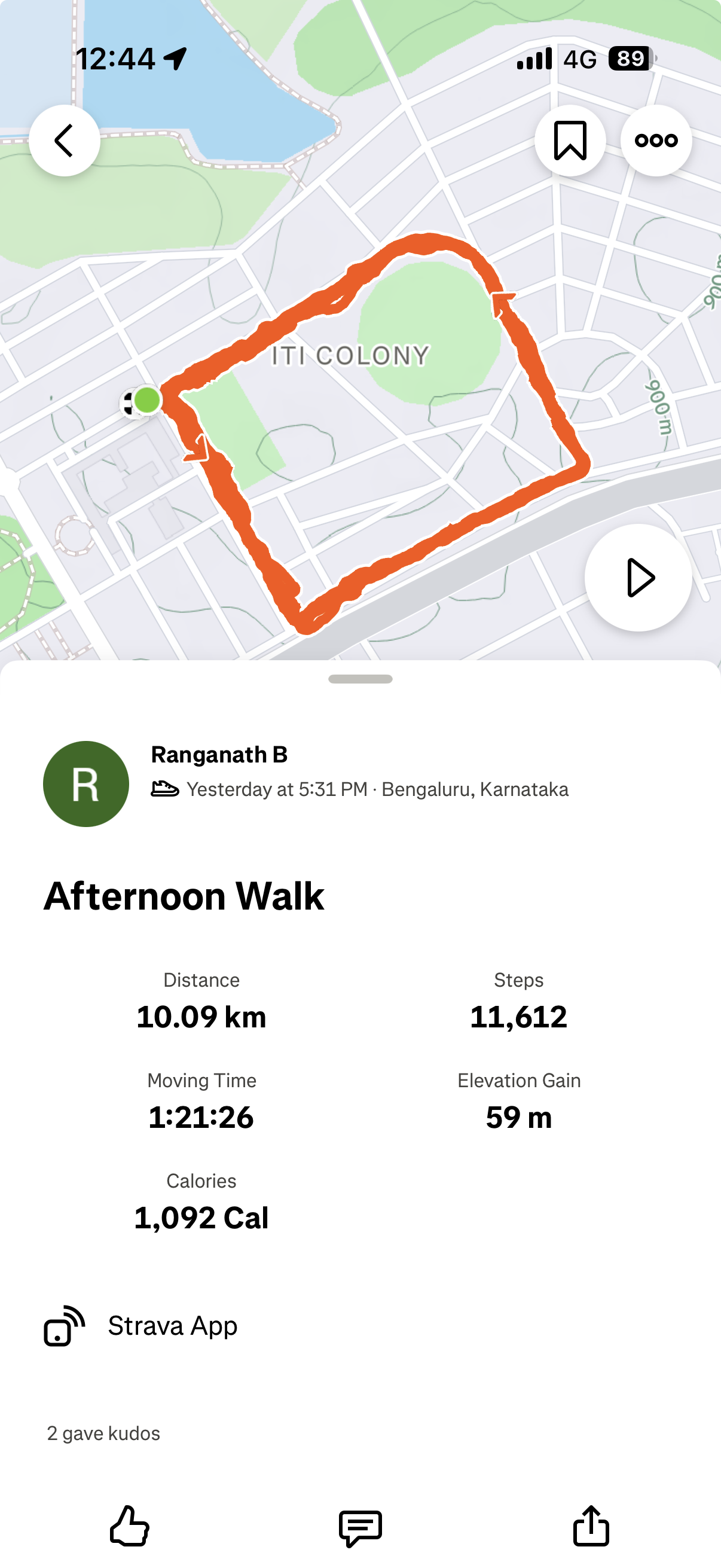The width and height of the screenshot is (721, 1568).
Task: Tap the sheet's drag handle
Action: [x=360, y=679]
